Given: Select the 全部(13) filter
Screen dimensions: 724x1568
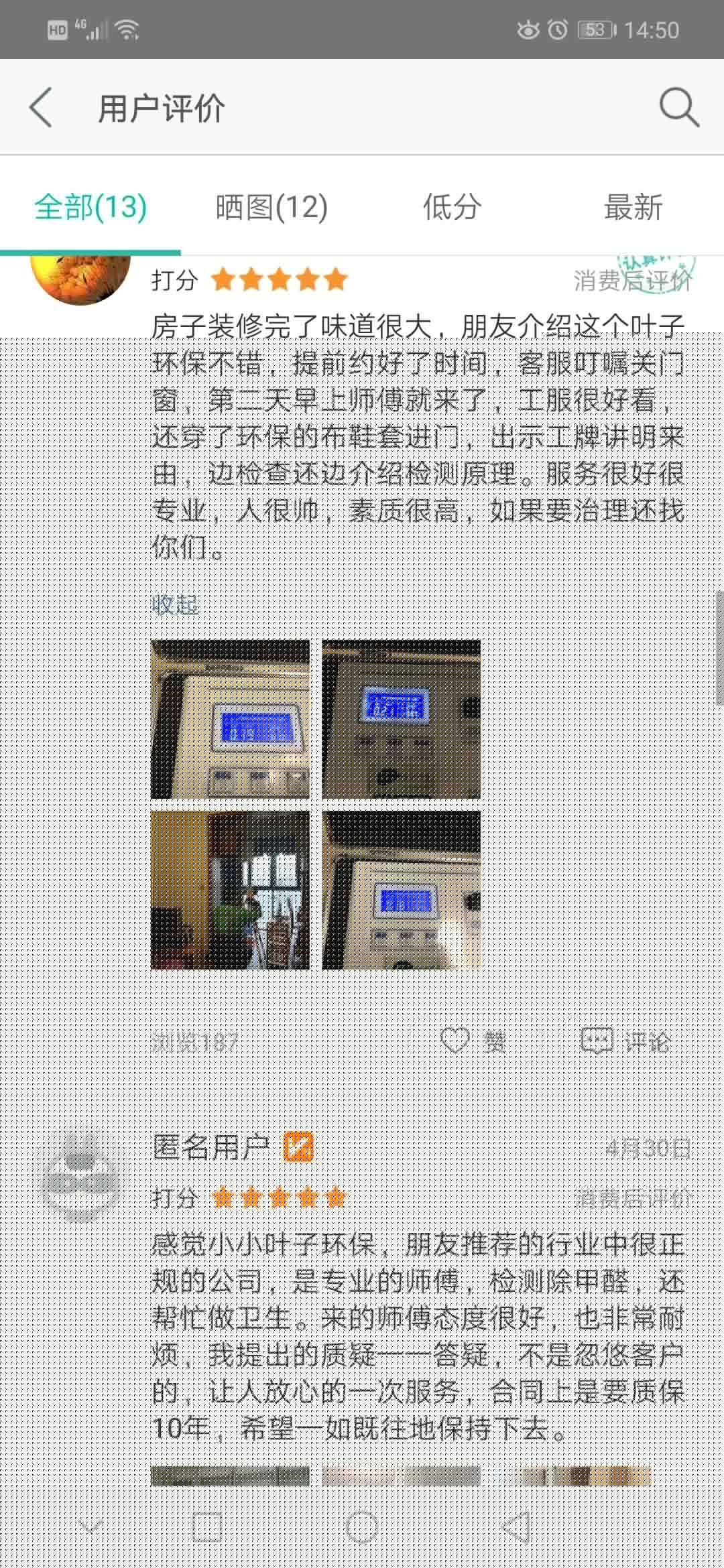Looking at the screenshot, I should tap(89, 208).
